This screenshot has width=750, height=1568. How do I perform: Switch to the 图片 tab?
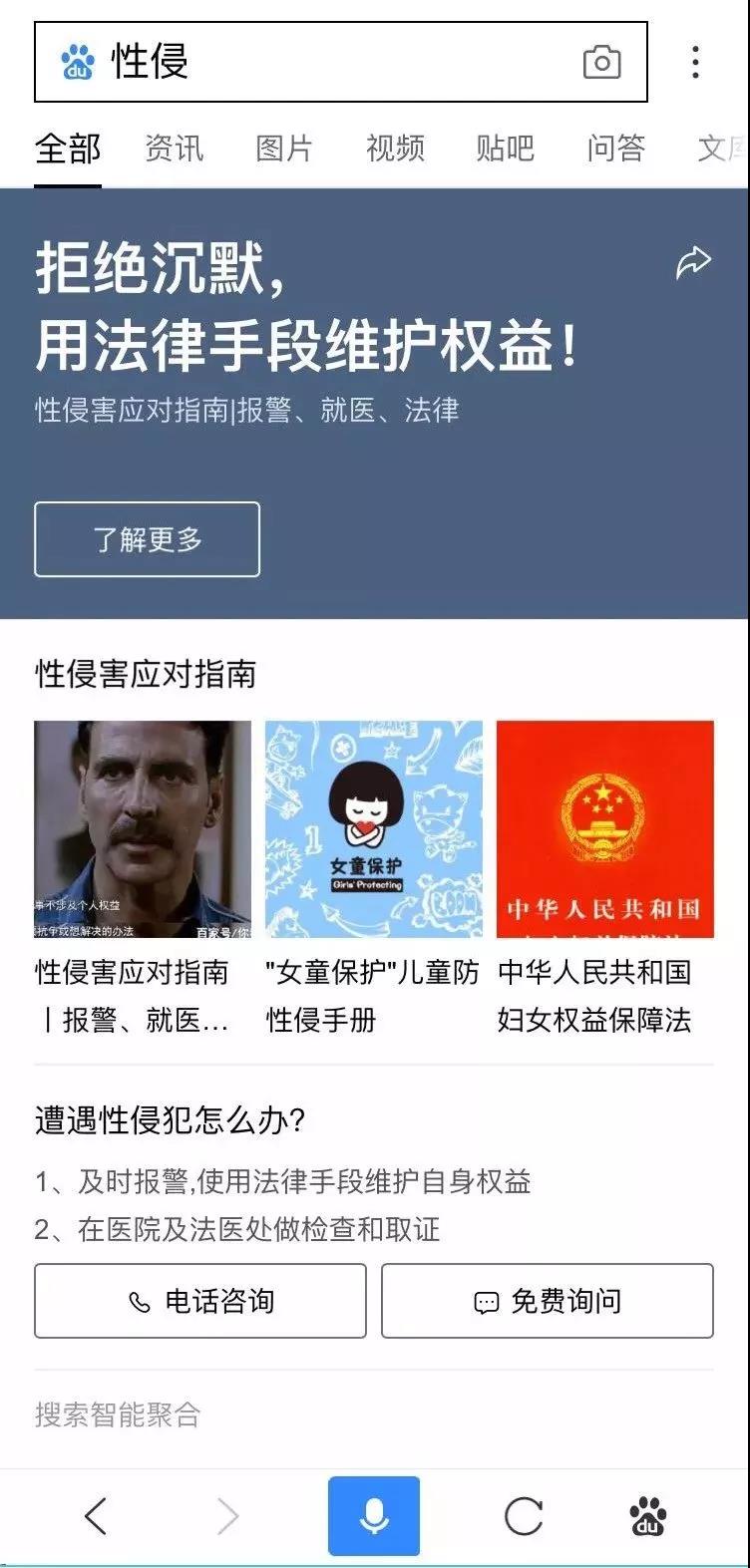284,149
